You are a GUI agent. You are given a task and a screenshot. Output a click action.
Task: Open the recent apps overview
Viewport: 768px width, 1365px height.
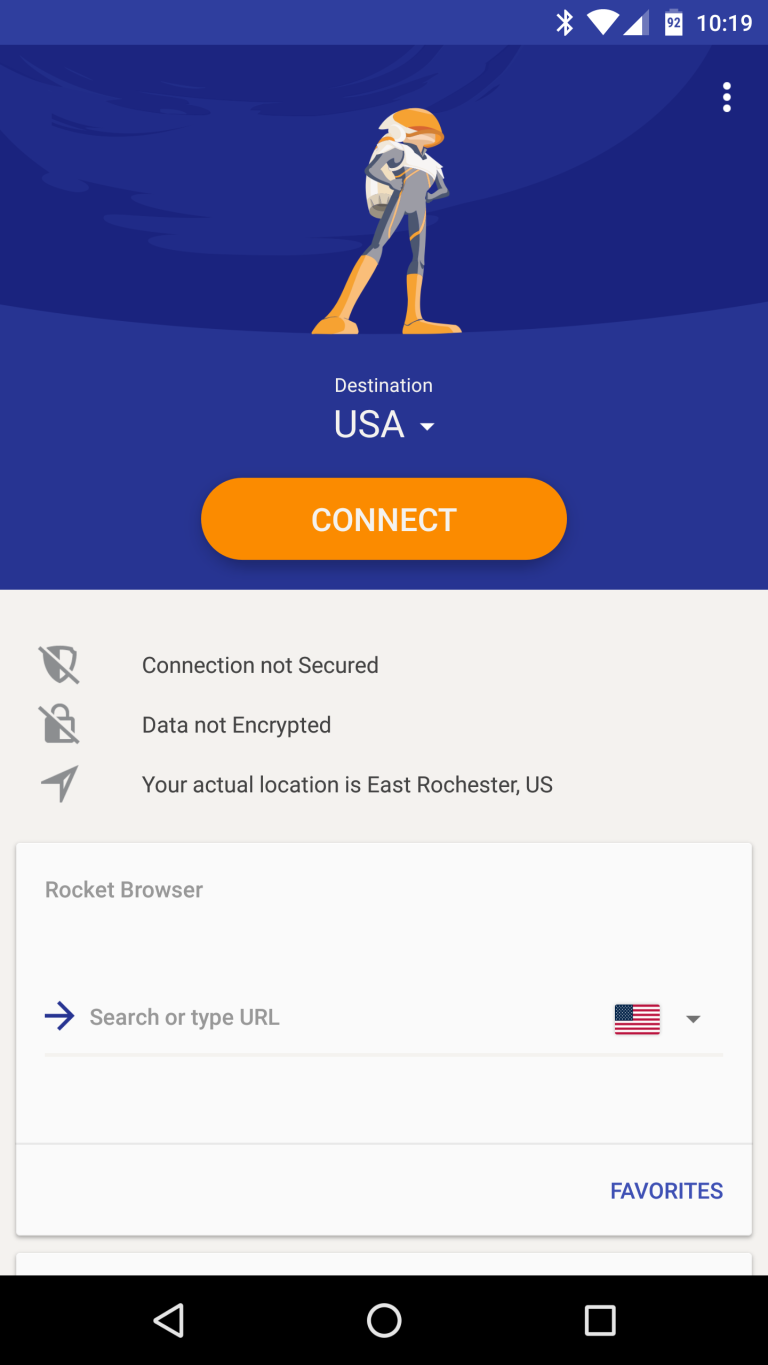[x=600, y=1320]
